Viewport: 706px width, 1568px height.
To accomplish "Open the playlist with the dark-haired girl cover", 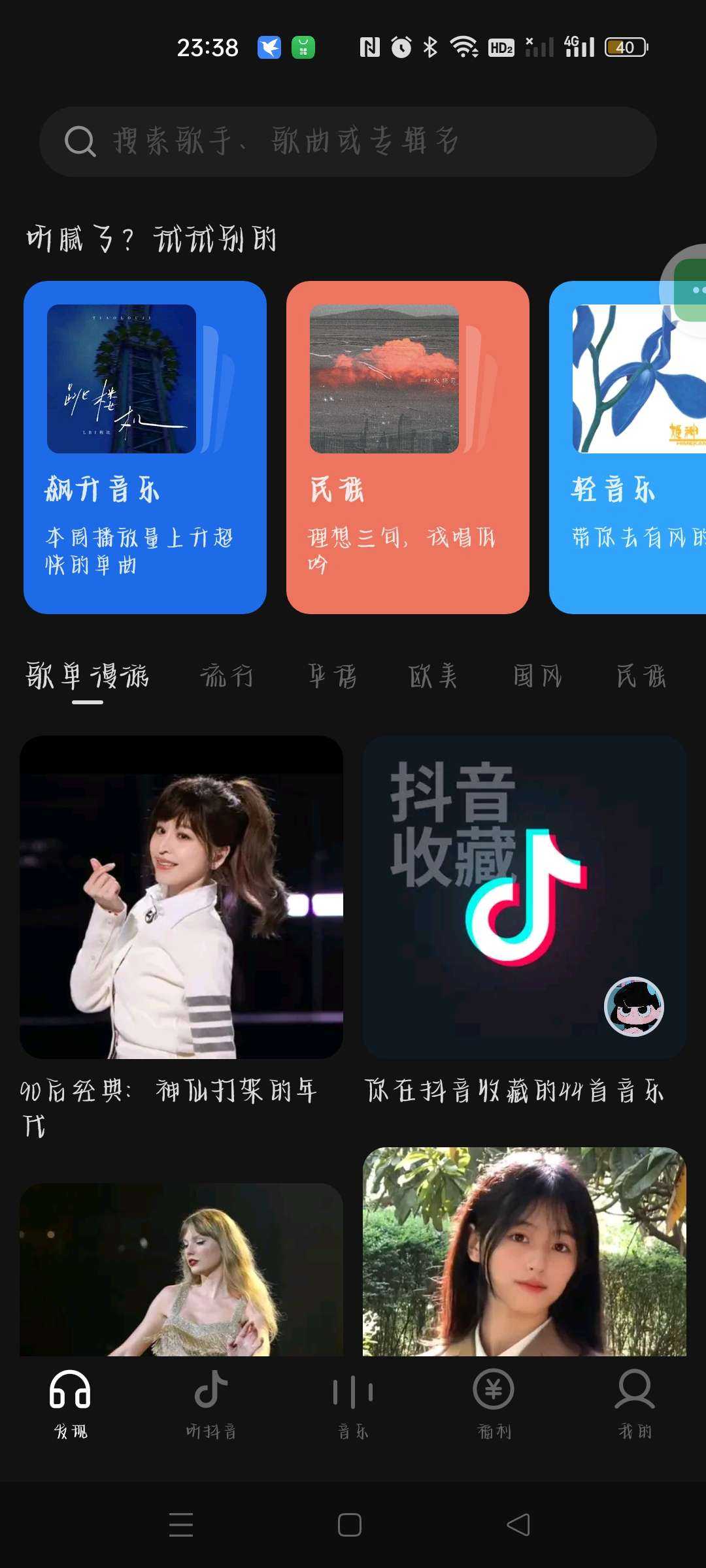I will tap(524, 1251).
